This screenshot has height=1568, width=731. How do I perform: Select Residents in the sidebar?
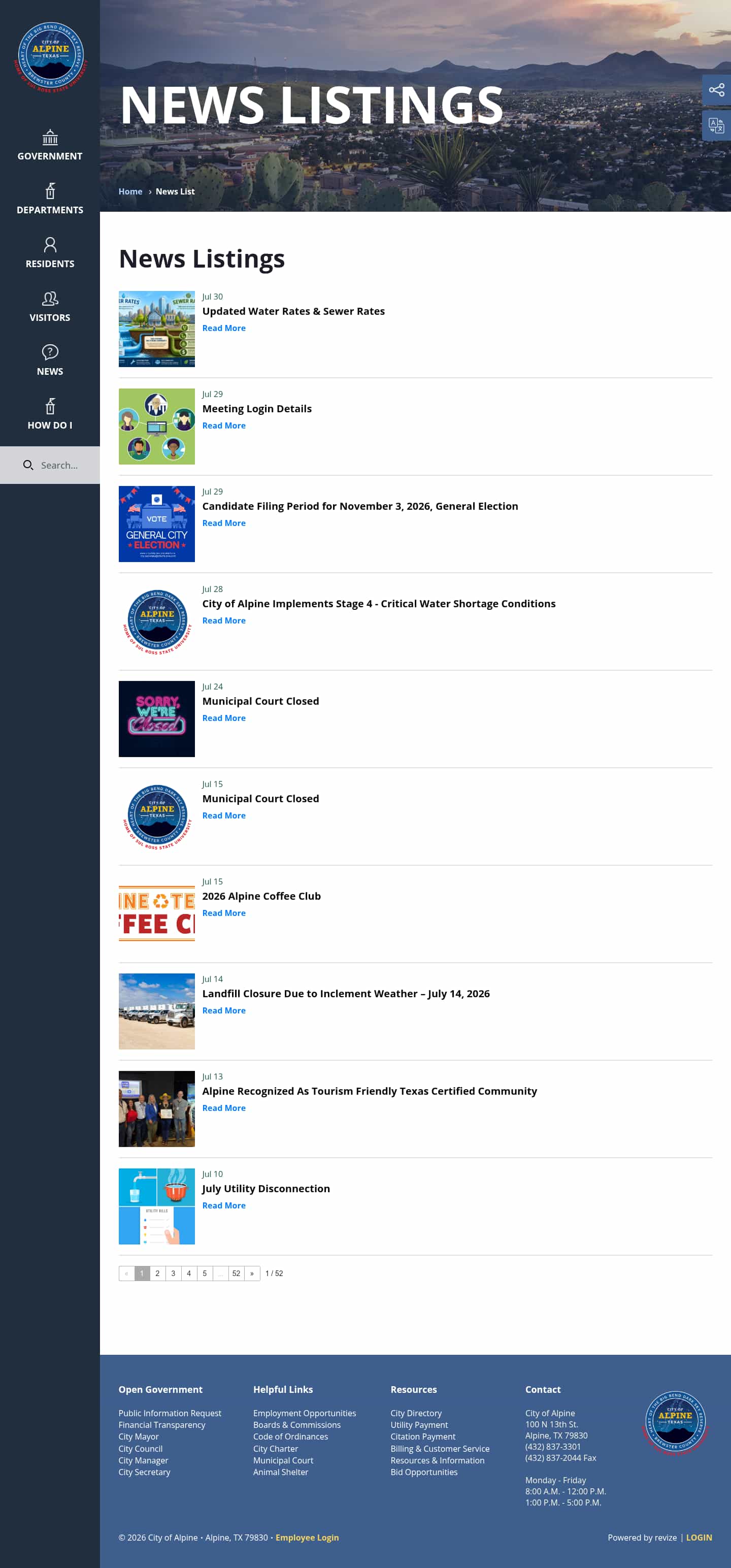pos(50,252)
